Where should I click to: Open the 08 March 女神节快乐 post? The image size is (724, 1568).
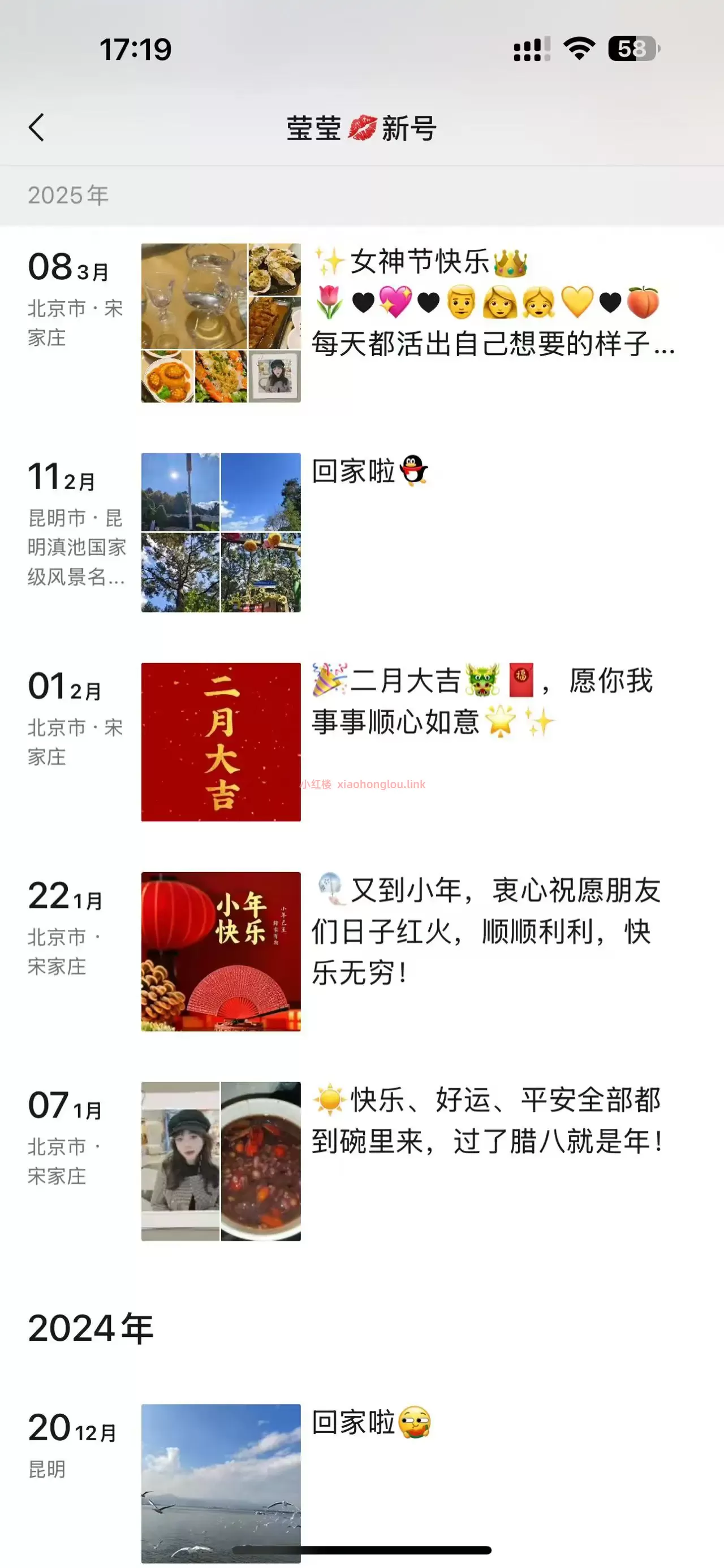[x=493, y=302]
